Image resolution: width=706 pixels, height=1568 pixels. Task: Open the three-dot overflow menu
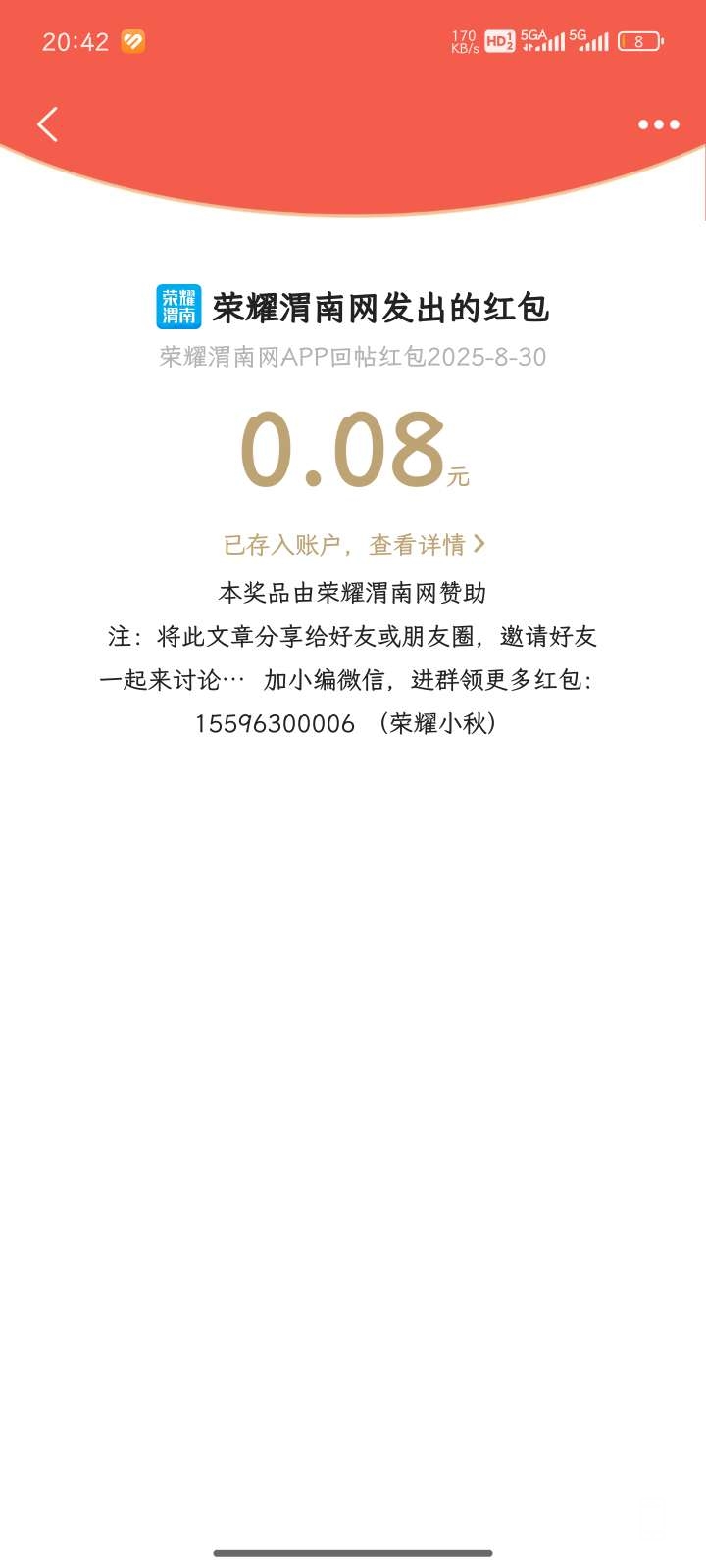click(x=658, y=124)
